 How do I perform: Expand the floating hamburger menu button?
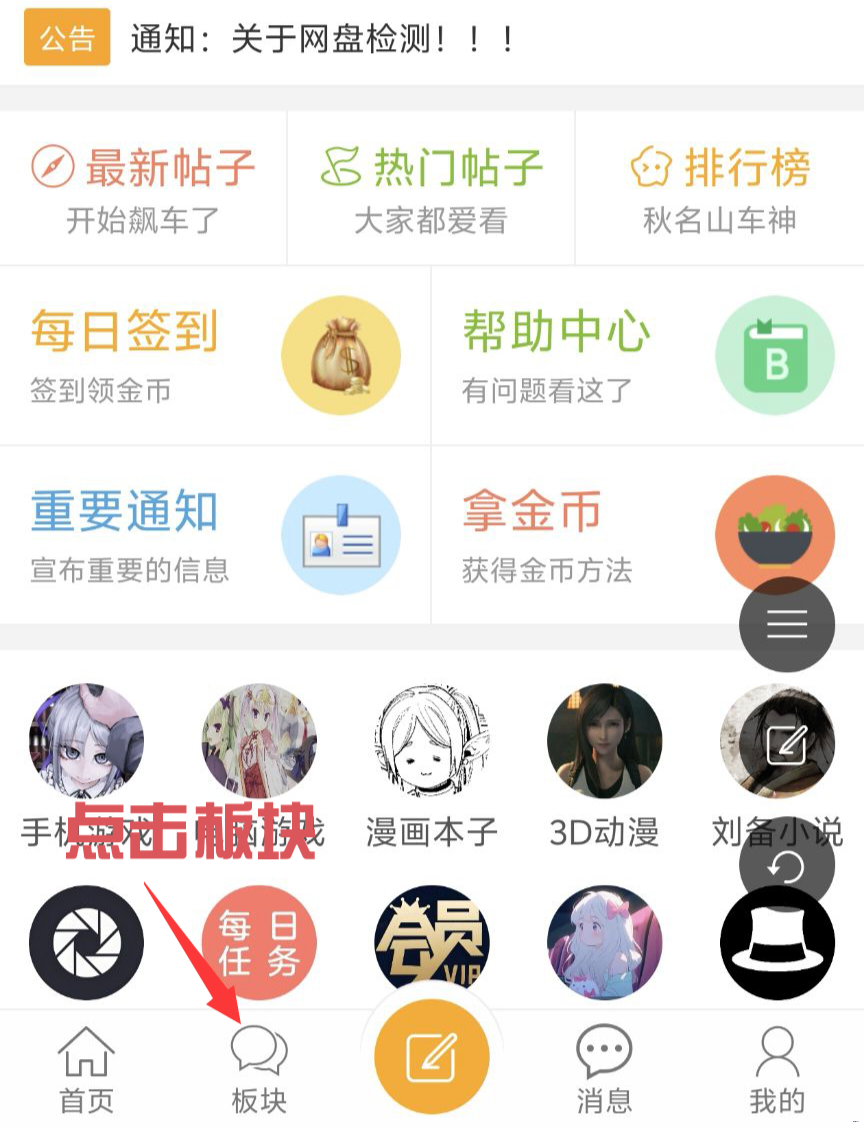tap(787, 624)
